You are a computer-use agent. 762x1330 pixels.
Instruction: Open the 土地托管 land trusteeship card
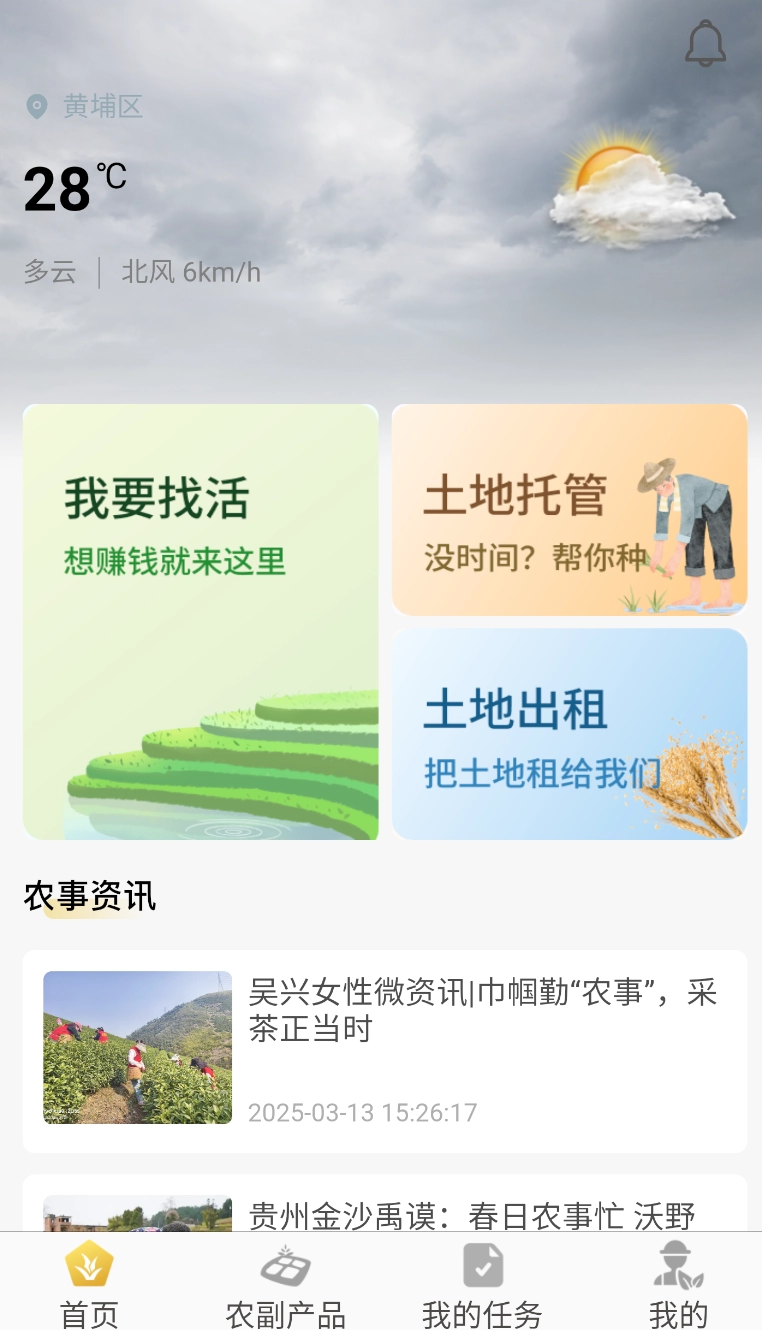click(x=569, y=510)
